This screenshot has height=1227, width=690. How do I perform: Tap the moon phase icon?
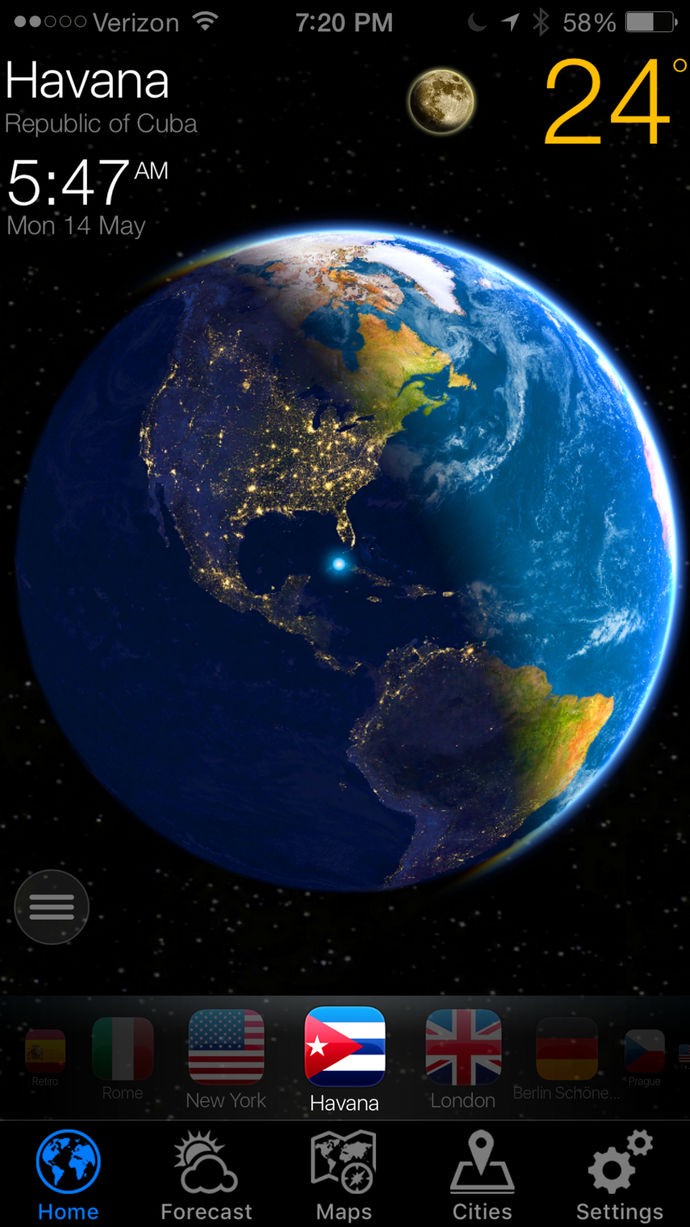441,101
